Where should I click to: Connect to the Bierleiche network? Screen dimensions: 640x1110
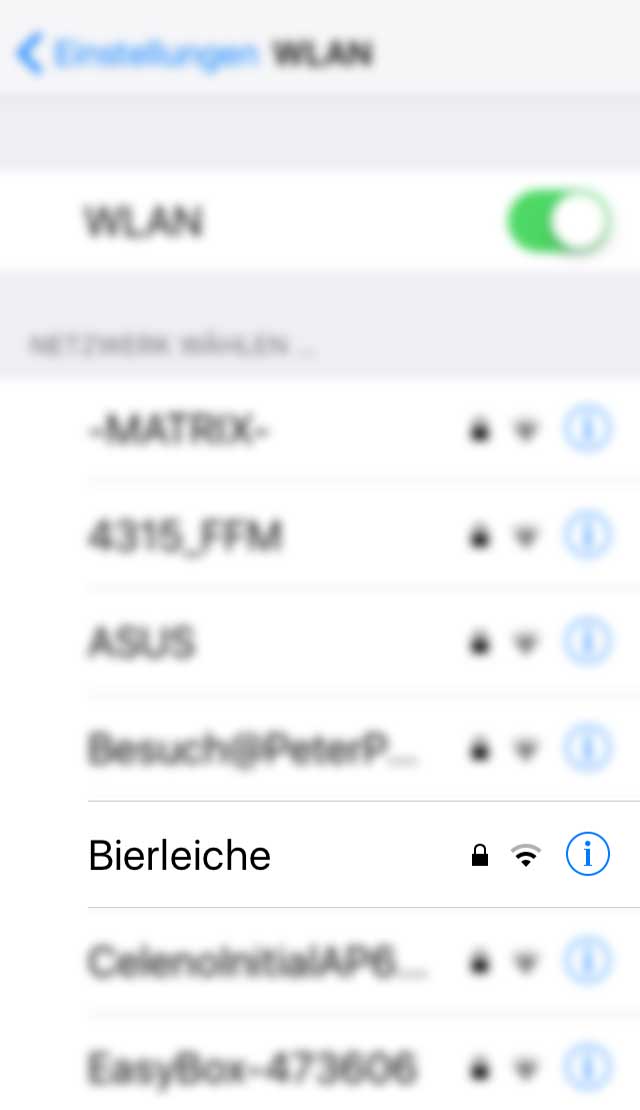[x=180, y=856]
